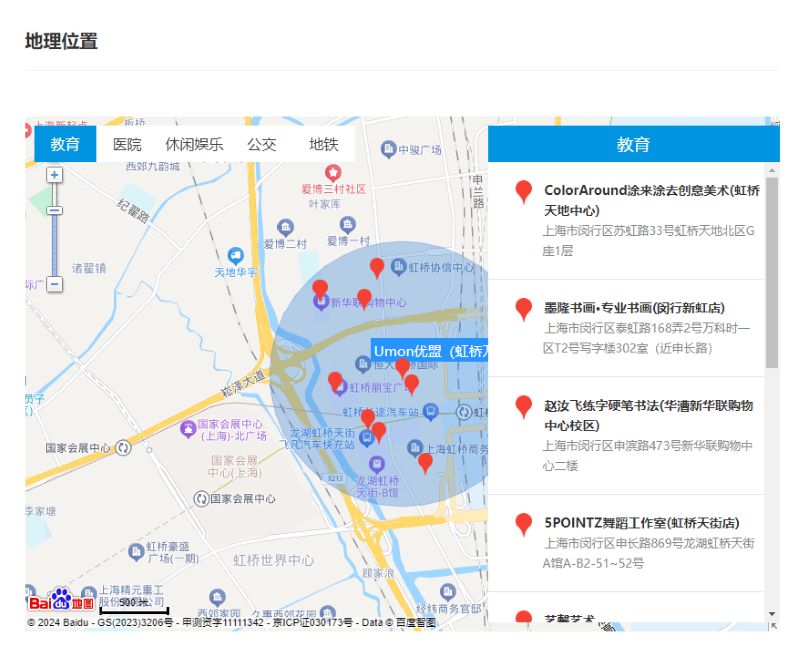This screenshot has width=800, height=648.
Task: Open 5POINTZ舞蹈工作室 listing
Action: pyautogui.click(x=641, y=523)
